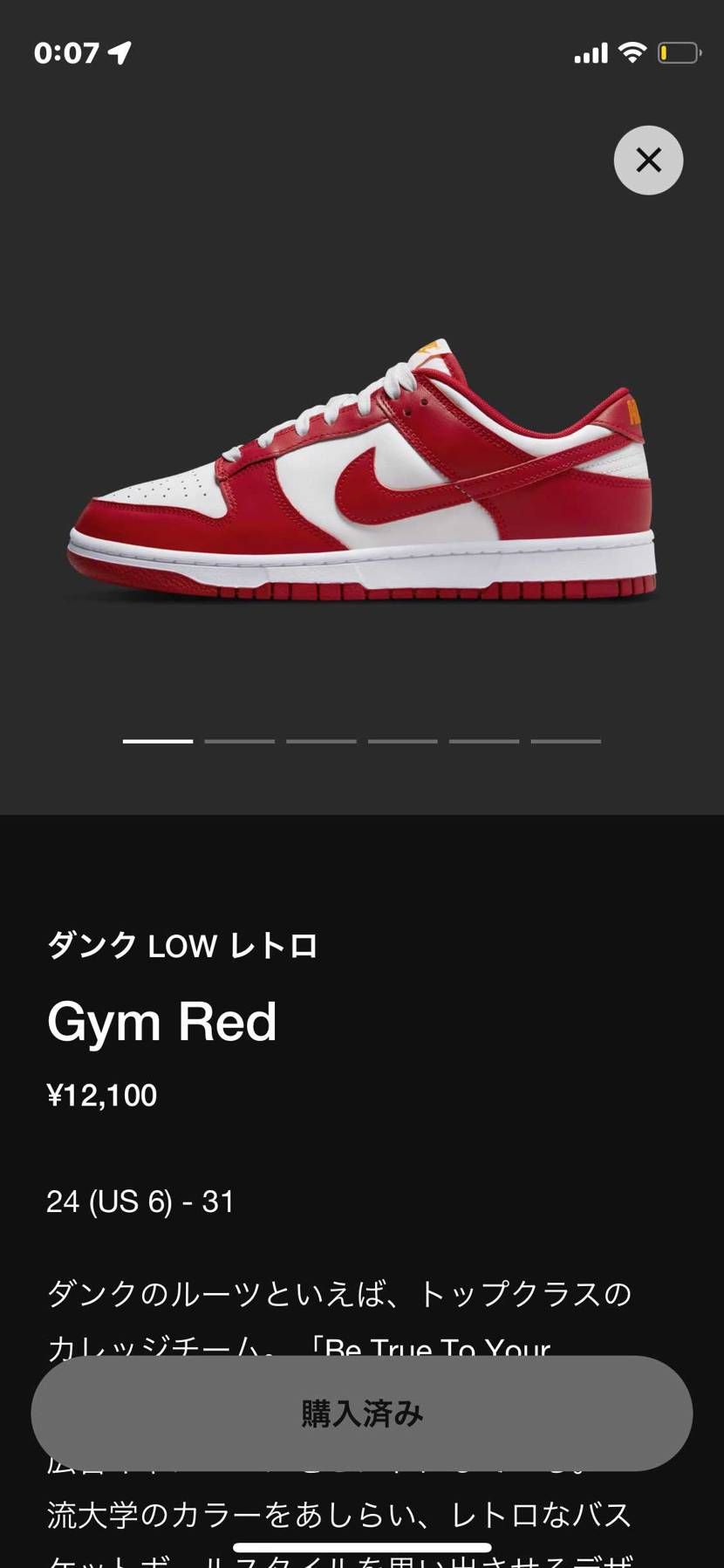Viewport: 724px width, 1568px height.
Task: Select the third carousel page indicator
Action: [x=321, y=741]
